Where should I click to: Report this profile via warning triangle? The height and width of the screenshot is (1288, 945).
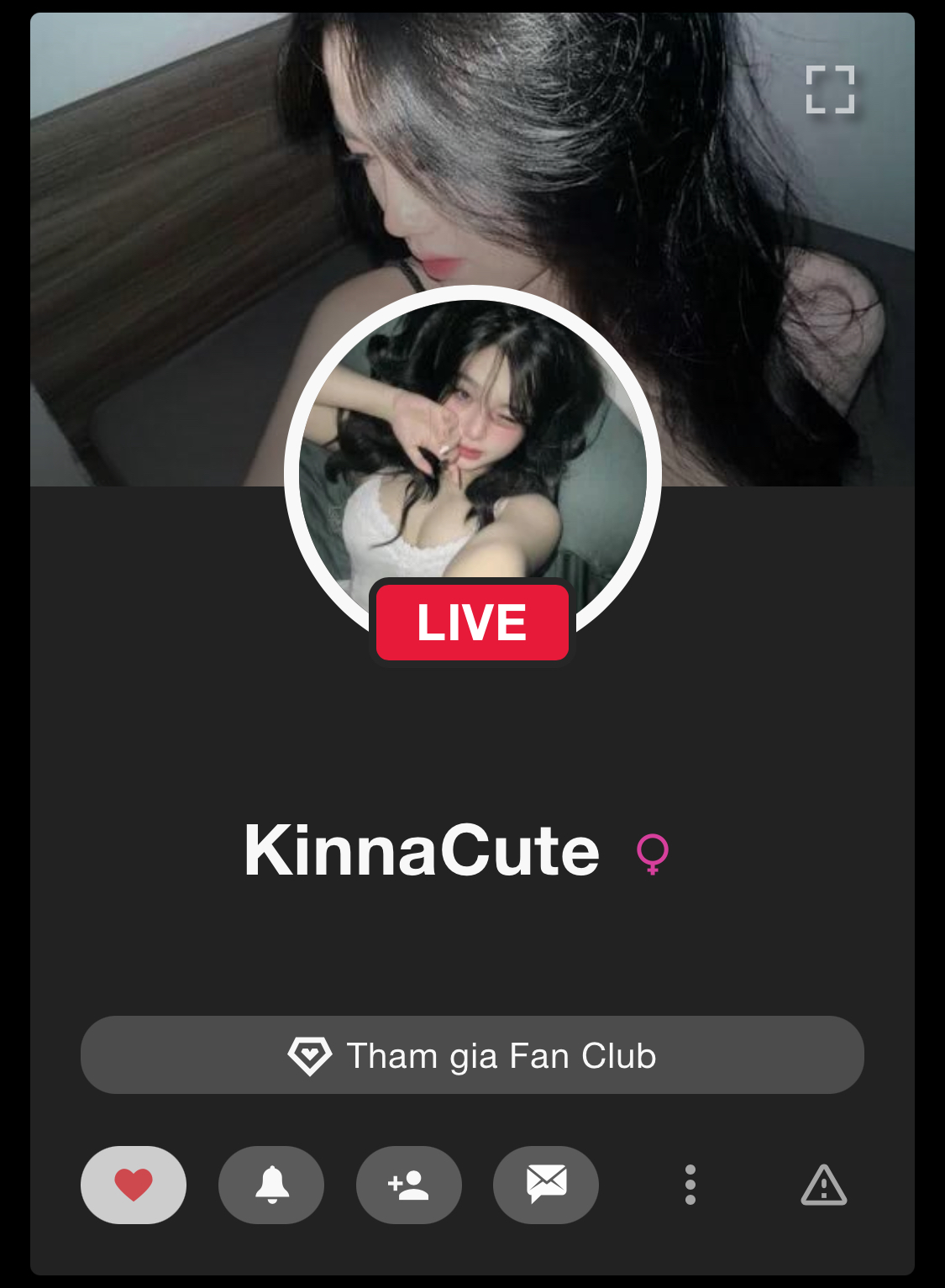[x=824, y=1185]
